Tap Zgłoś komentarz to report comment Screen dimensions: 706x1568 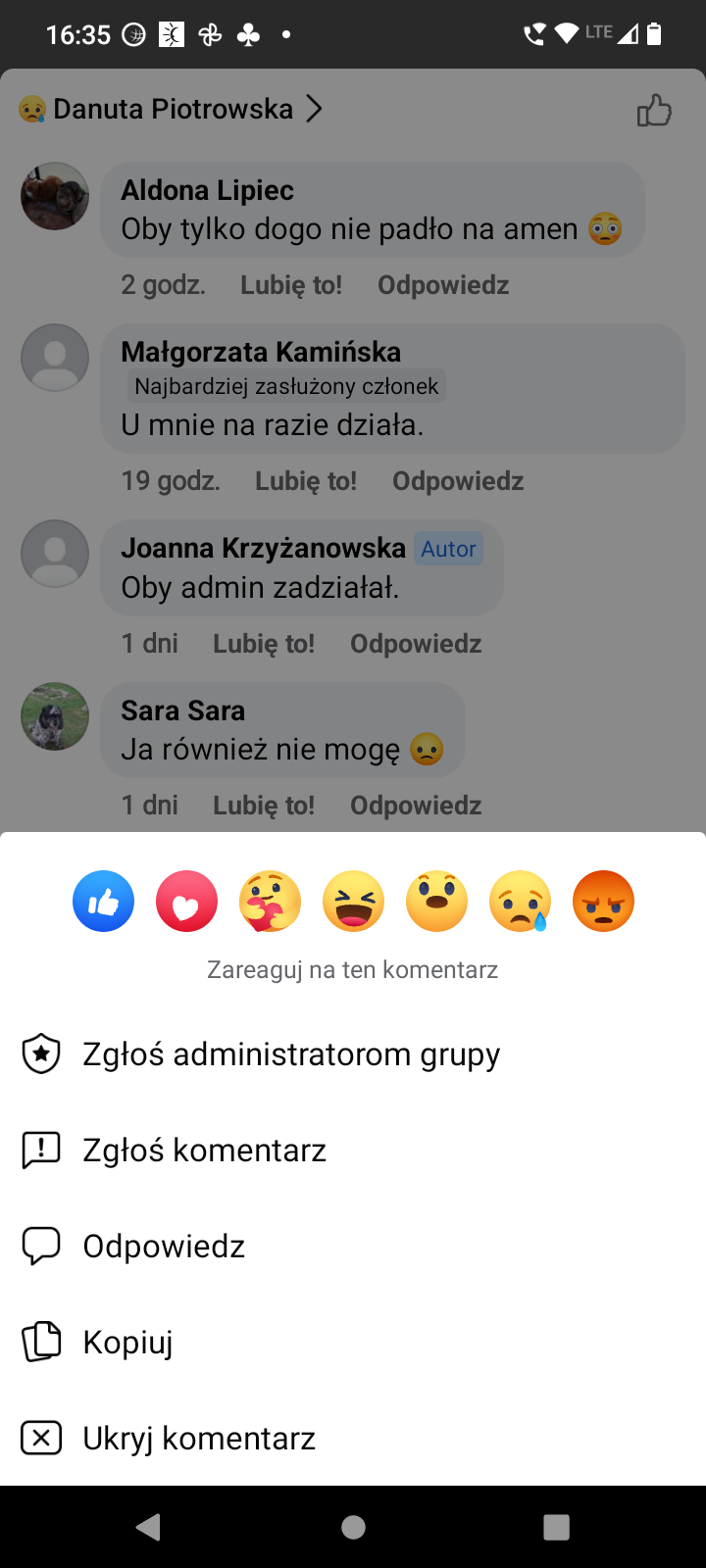353,1151
